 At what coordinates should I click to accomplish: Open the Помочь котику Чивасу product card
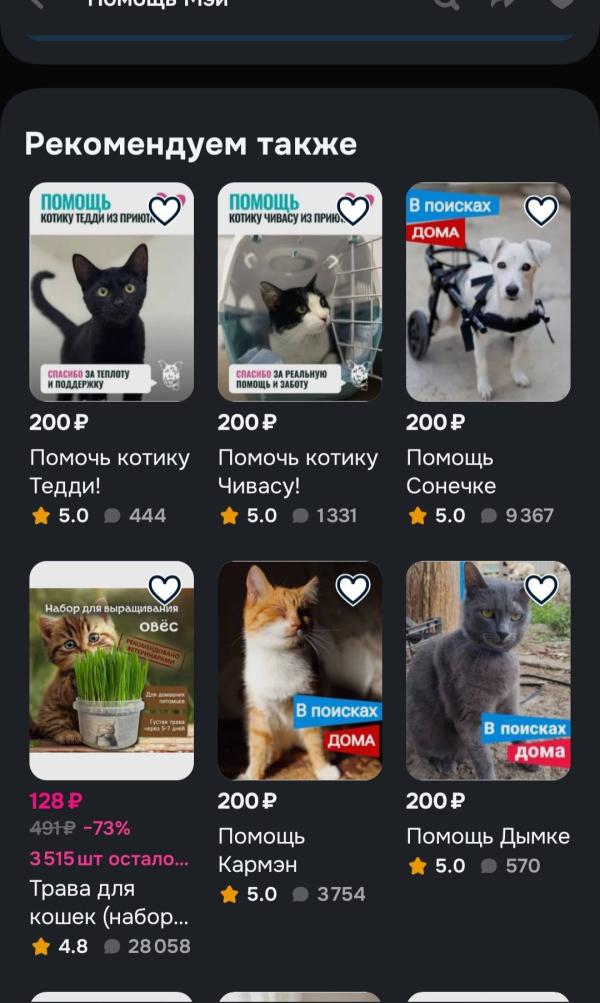click(299, 300)
